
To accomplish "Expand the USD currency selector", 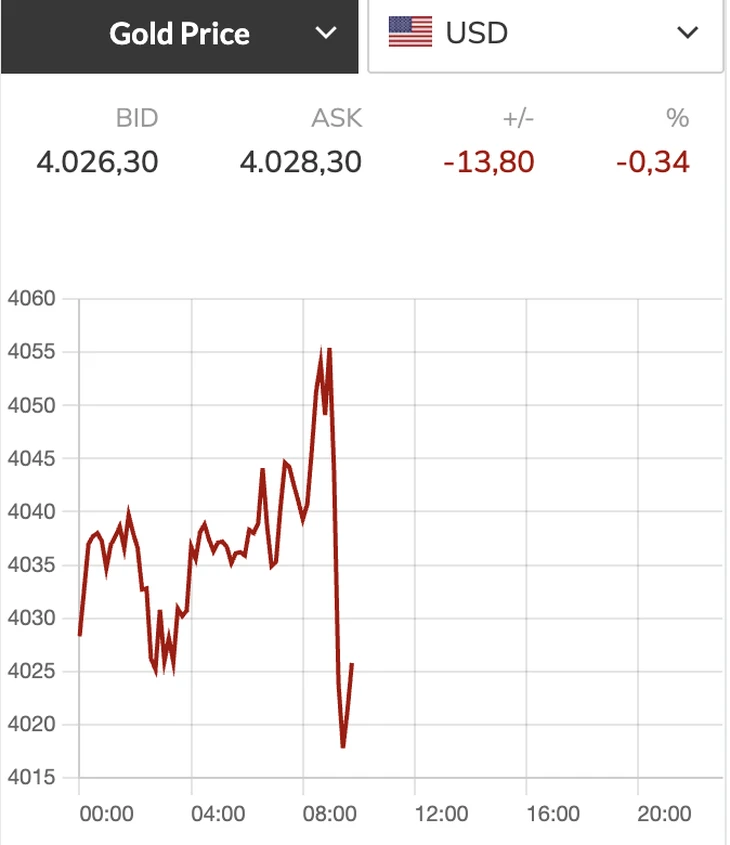I will (545, 35).
